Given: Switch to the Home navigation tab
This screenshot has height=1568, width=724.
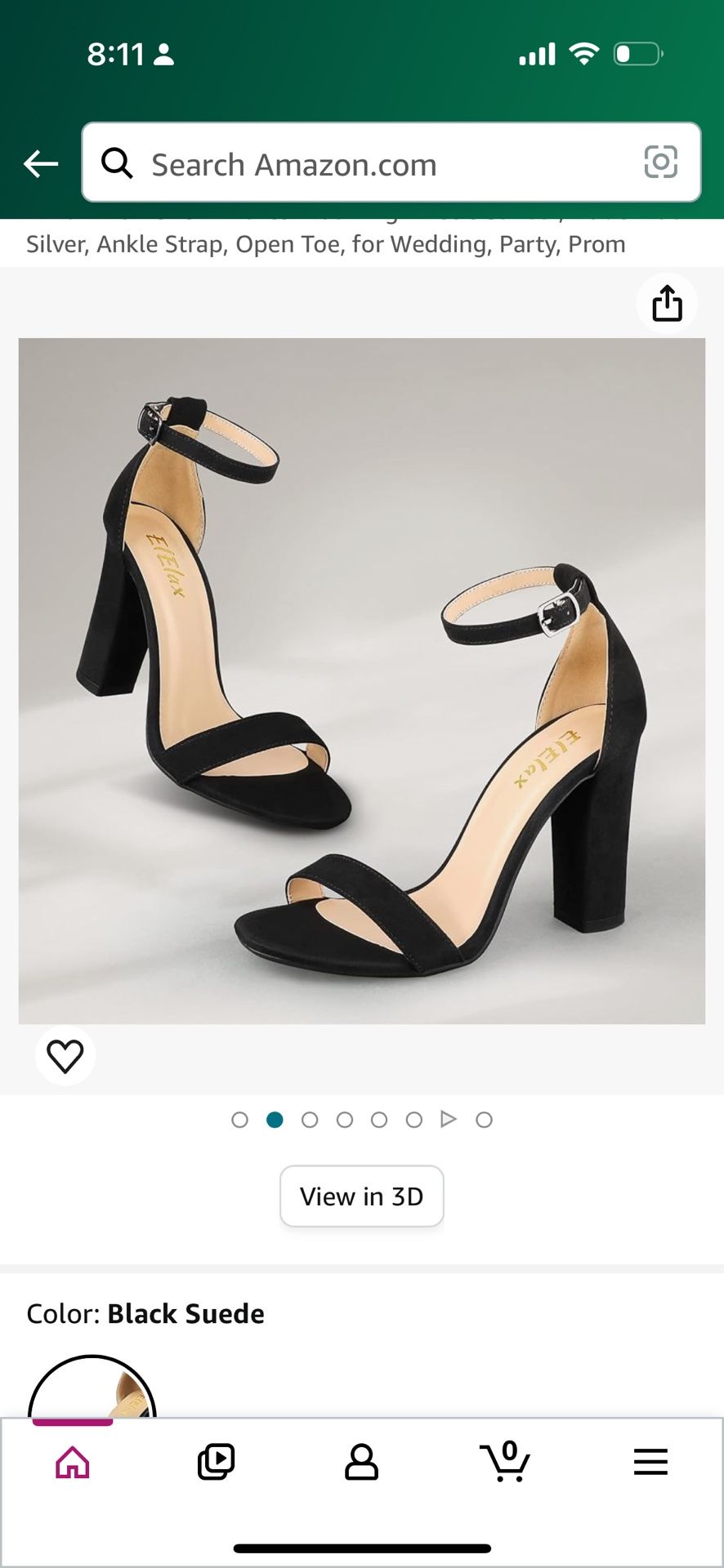Looking at the screenshot, I should [x=72, y=1462].
